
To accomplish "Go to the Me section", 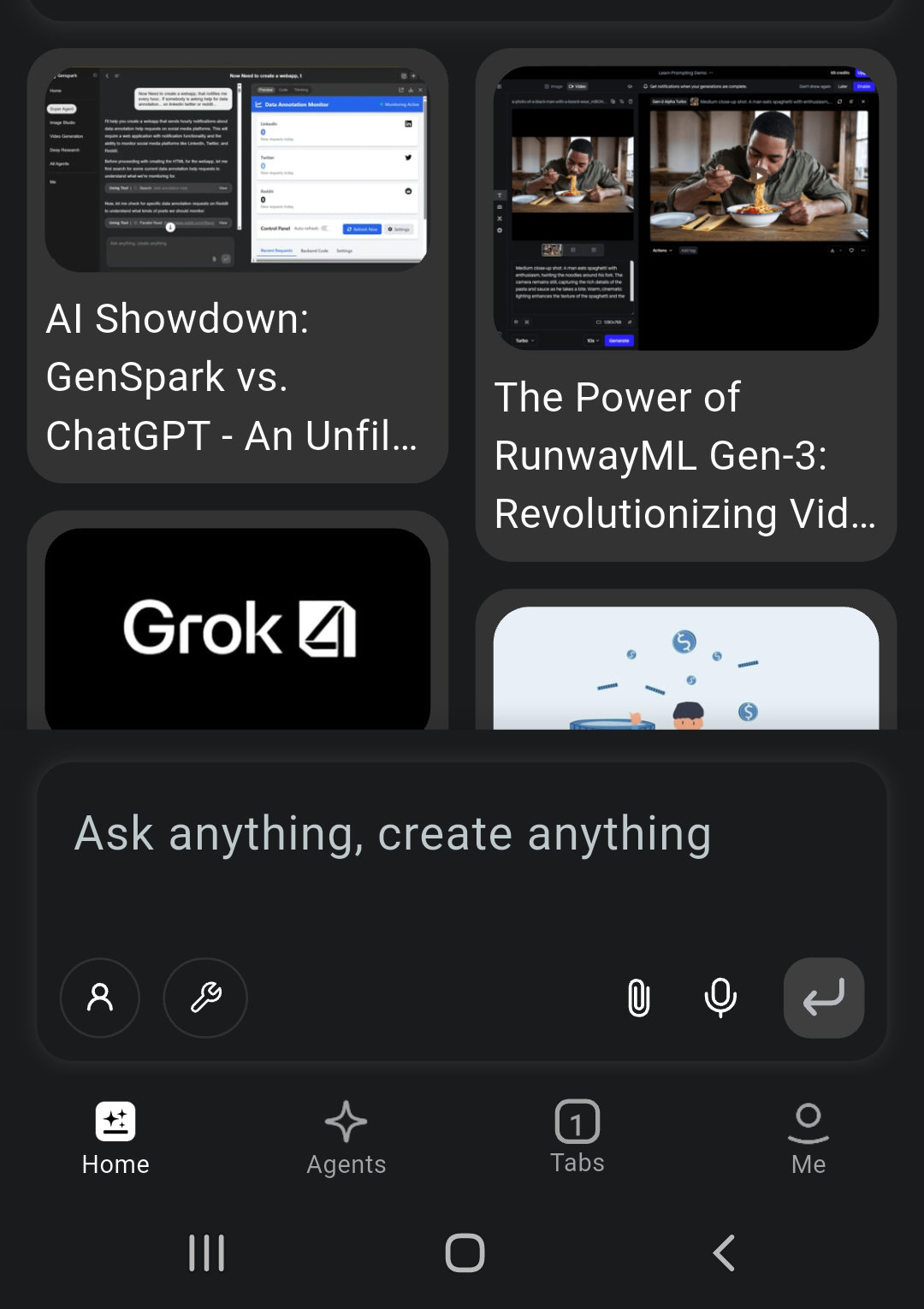I will point(808,1138).
